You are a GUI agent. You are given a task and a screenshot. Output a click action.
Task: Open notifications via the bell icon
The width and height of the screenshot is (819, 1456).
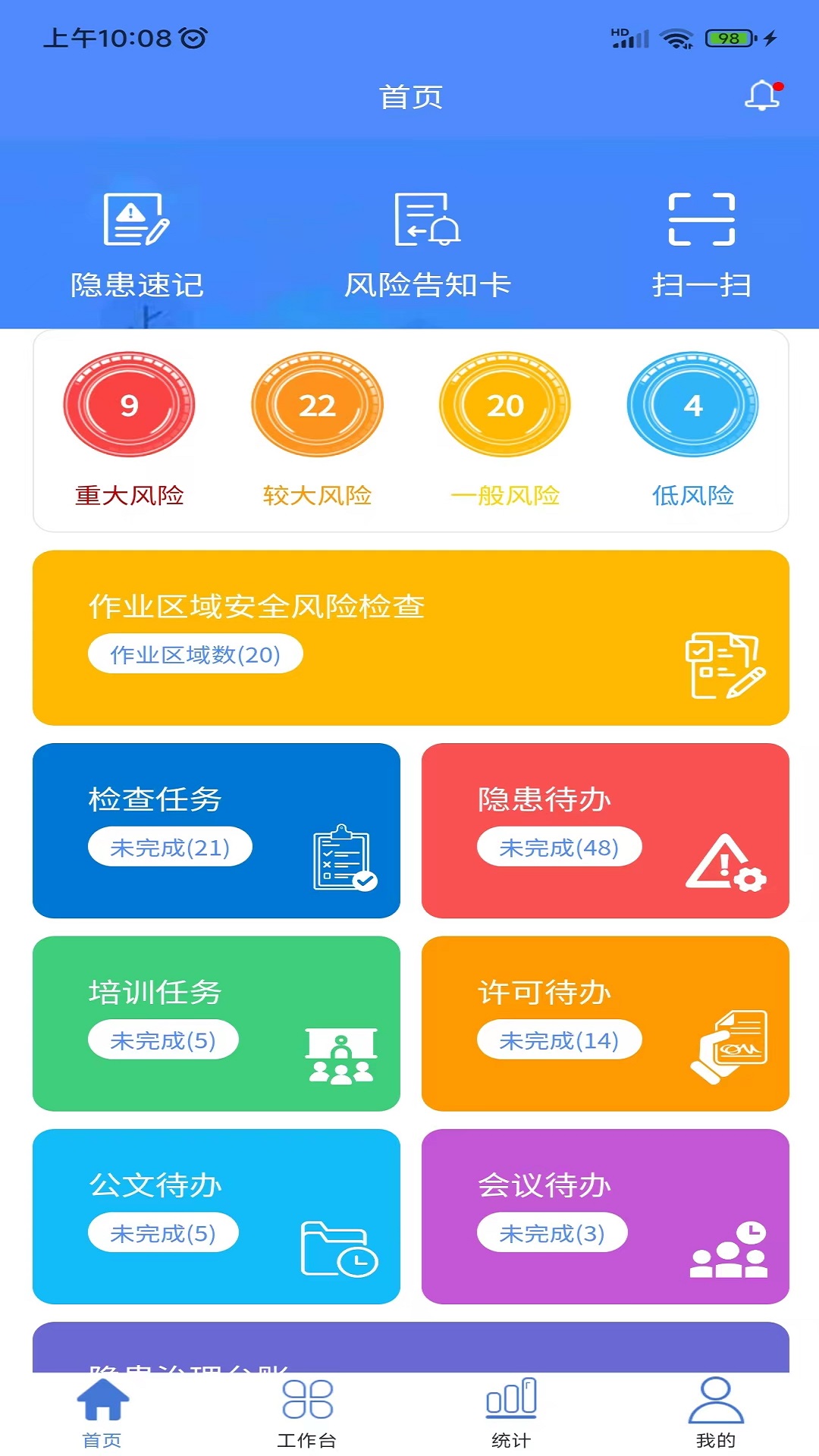coord(761,96)
